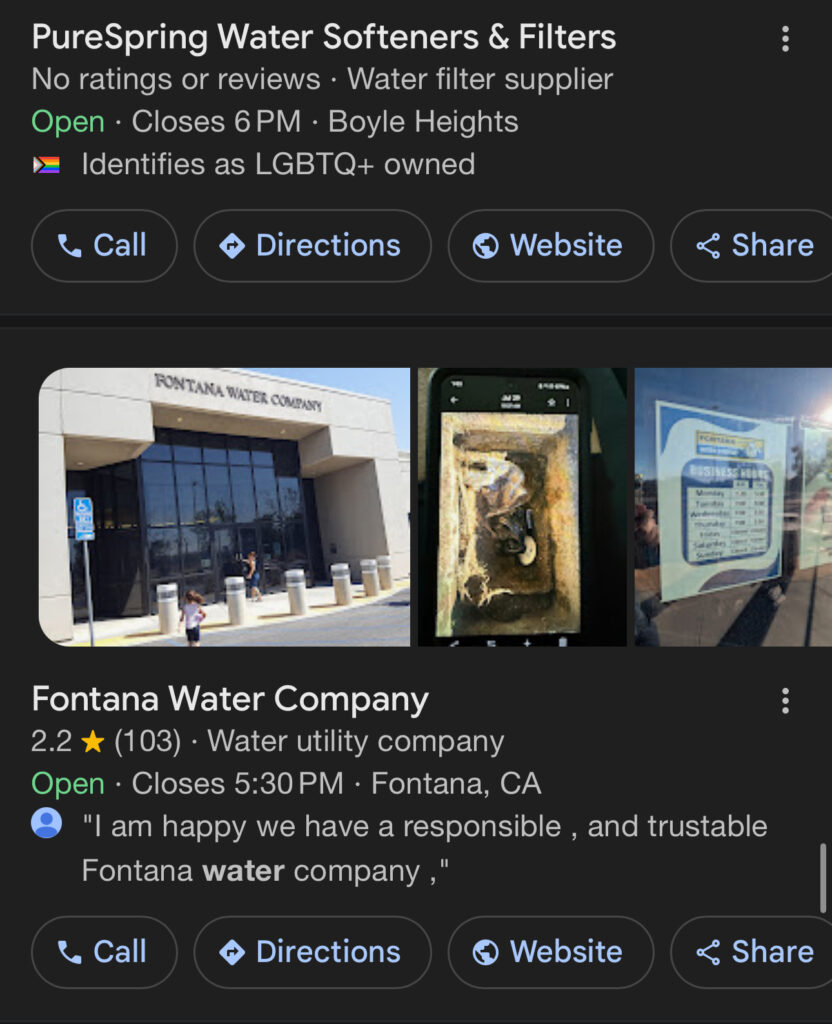Image resolution: width=832 pixels, height=1024 pixels.
Task: Share the Fontana Water Company listing
Action: (x=755, y=952)
